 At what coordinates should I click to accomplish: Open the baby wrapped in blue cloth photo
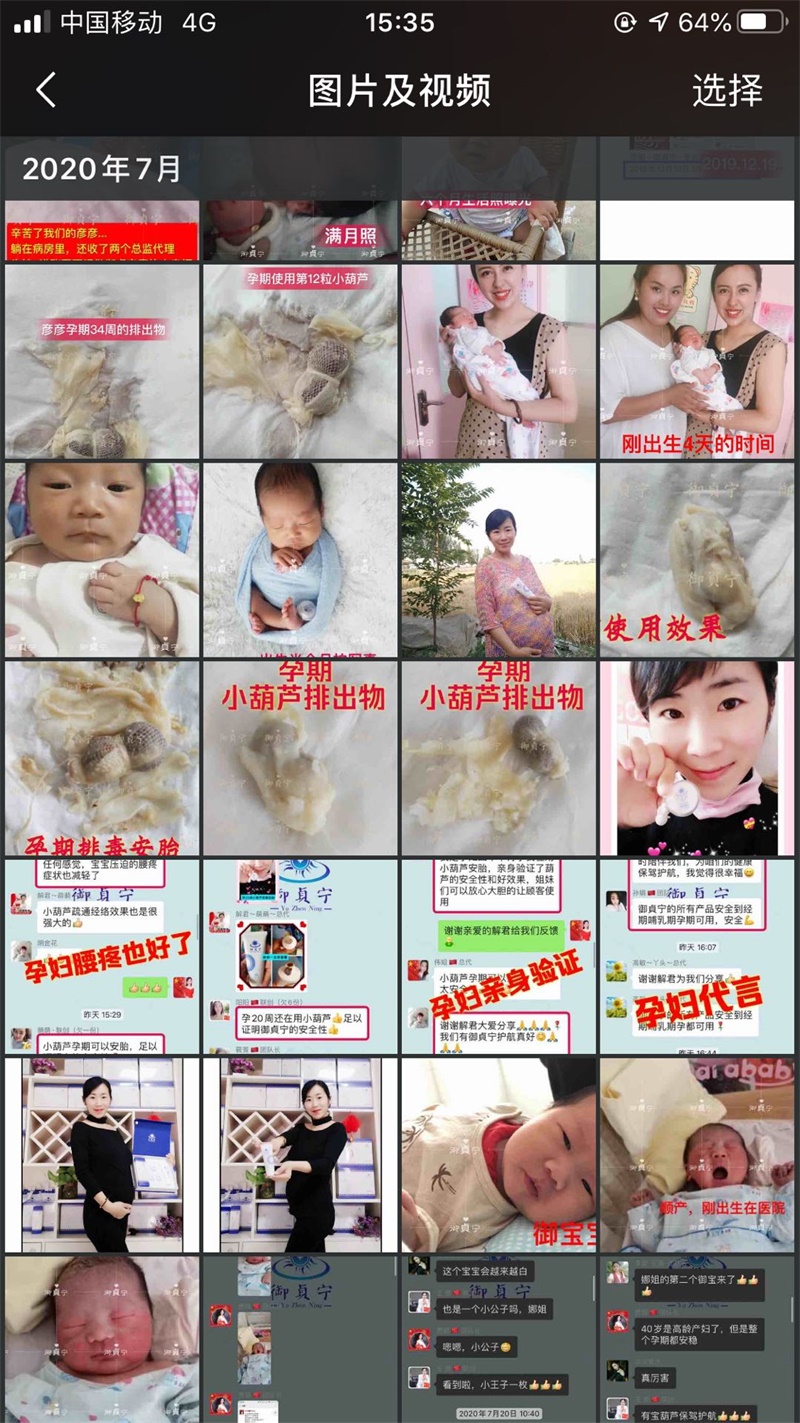click(300, 559)
